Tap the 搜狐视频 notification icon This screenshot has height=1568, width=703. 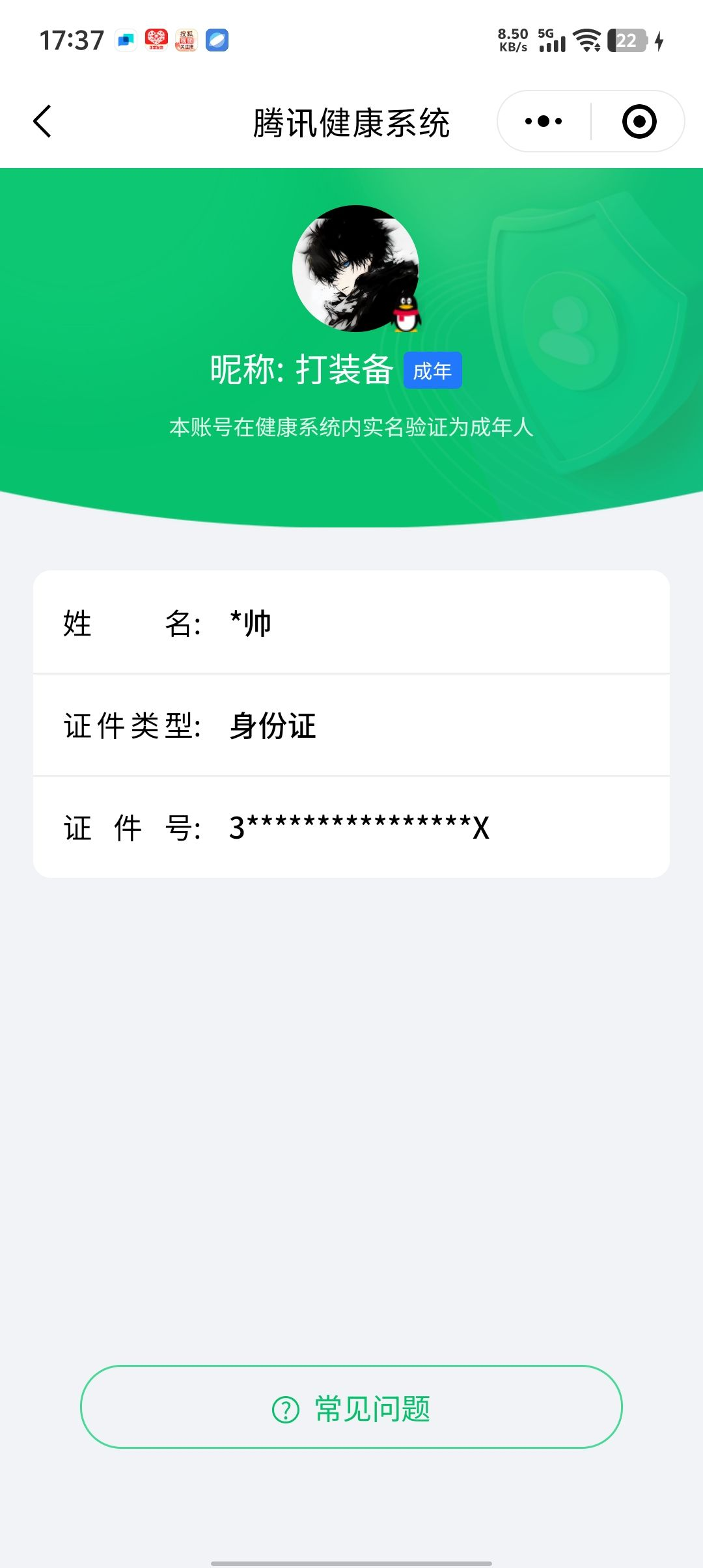187,40
